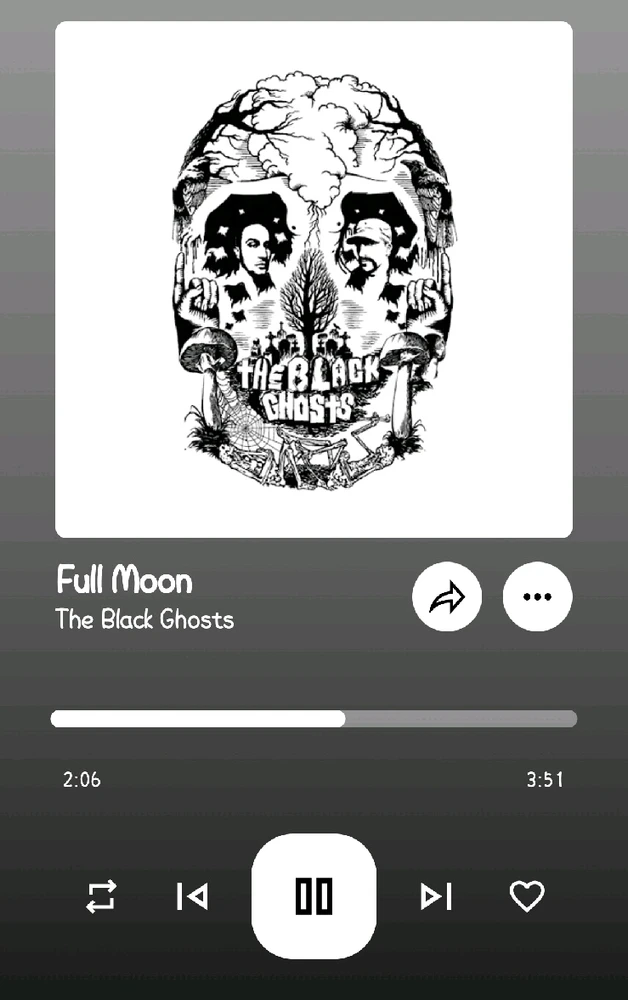Pause the current track
The height and width of the screenshot is (1000, 628).
coord(313,896)
